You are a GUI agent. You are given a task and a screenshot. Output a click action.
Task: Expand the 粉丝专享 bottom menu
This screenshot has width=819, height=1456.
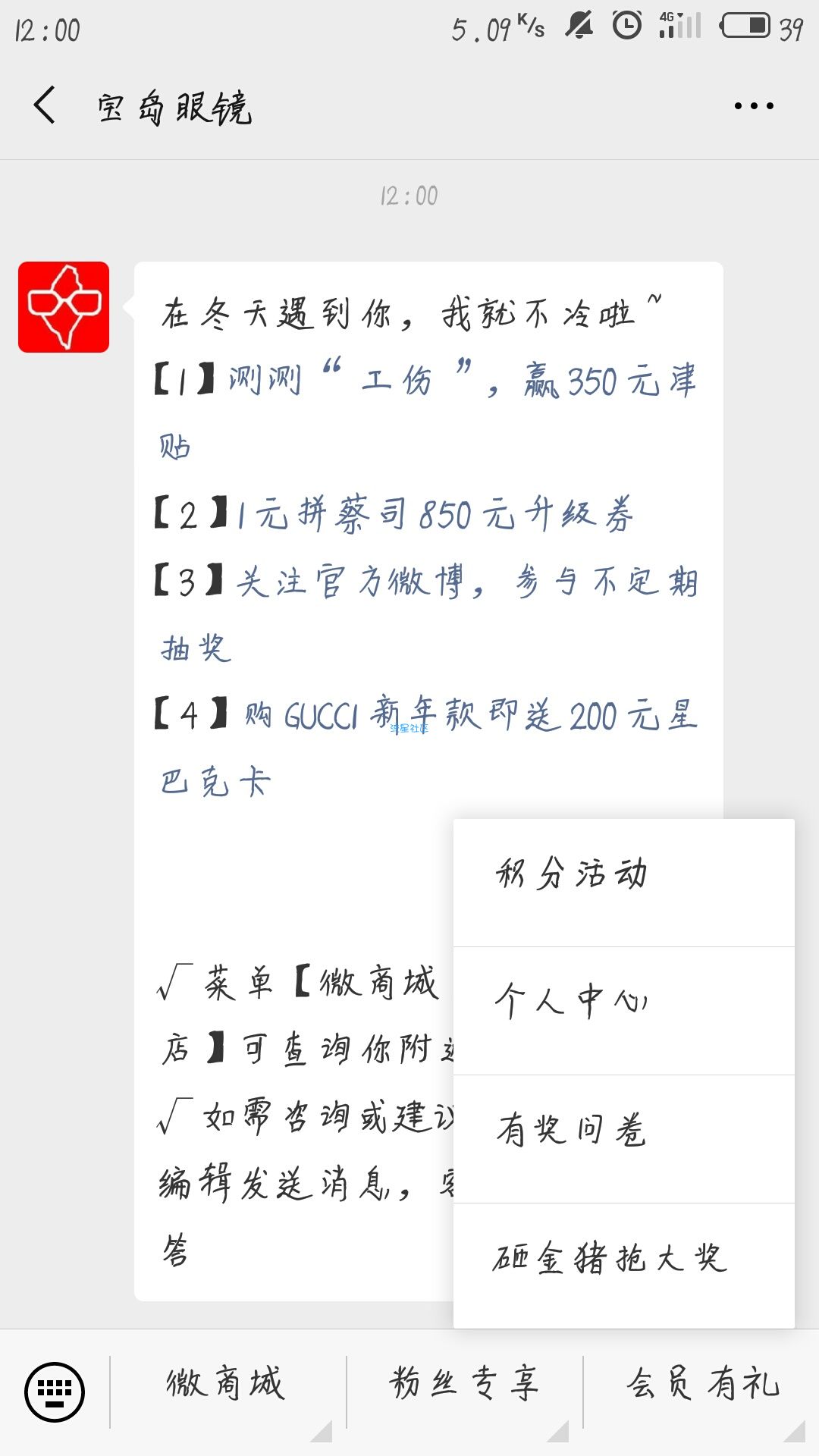point(464,1385)
